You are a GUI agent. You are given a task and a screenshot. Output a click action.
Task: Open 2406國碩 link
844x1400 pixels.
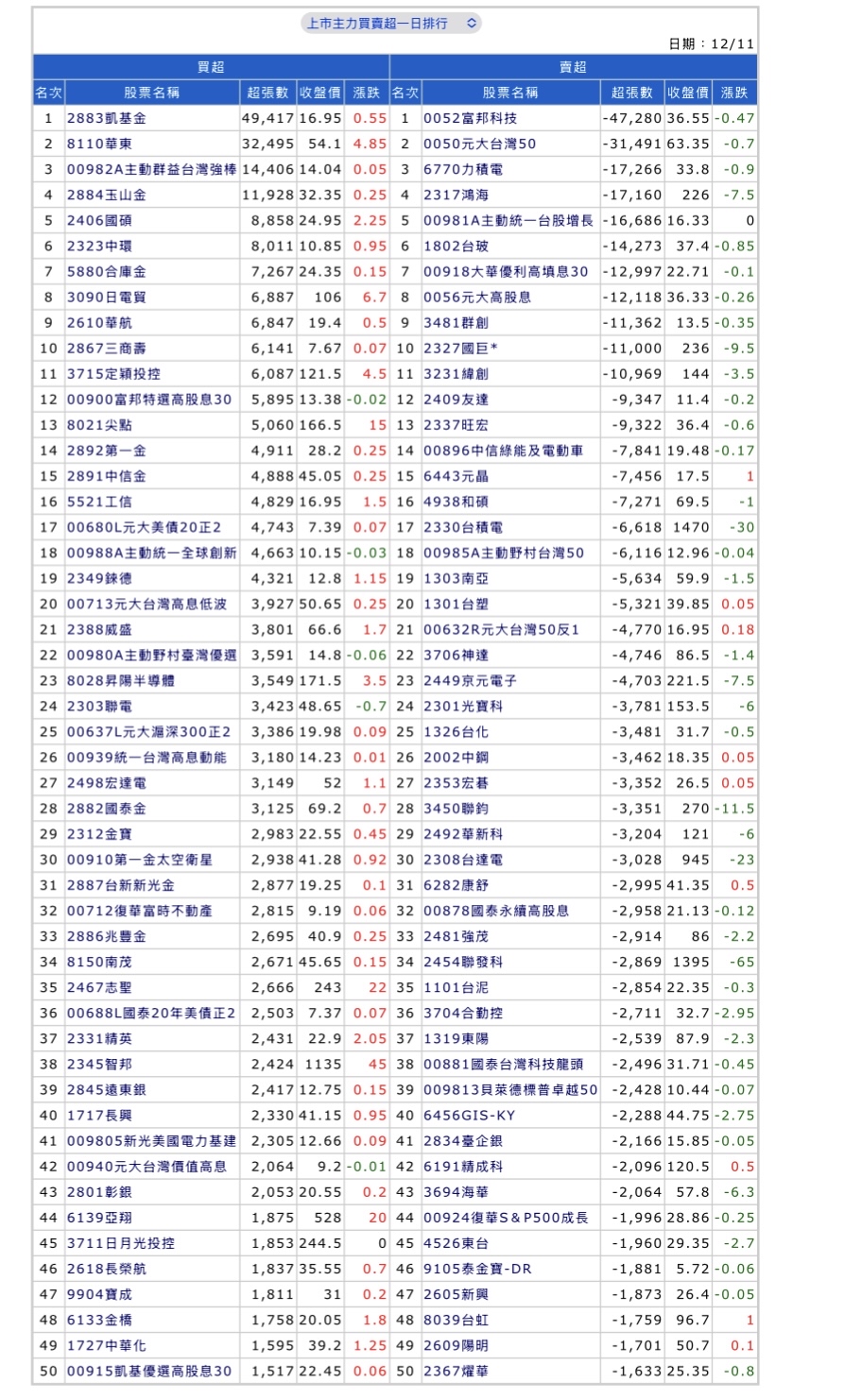[x=99, y=221]
